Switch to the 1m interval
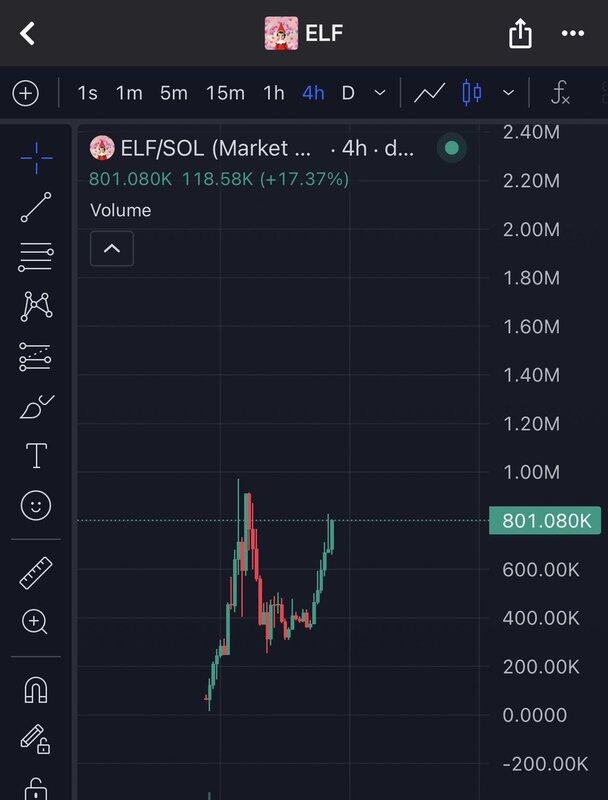 click(129, 93)
